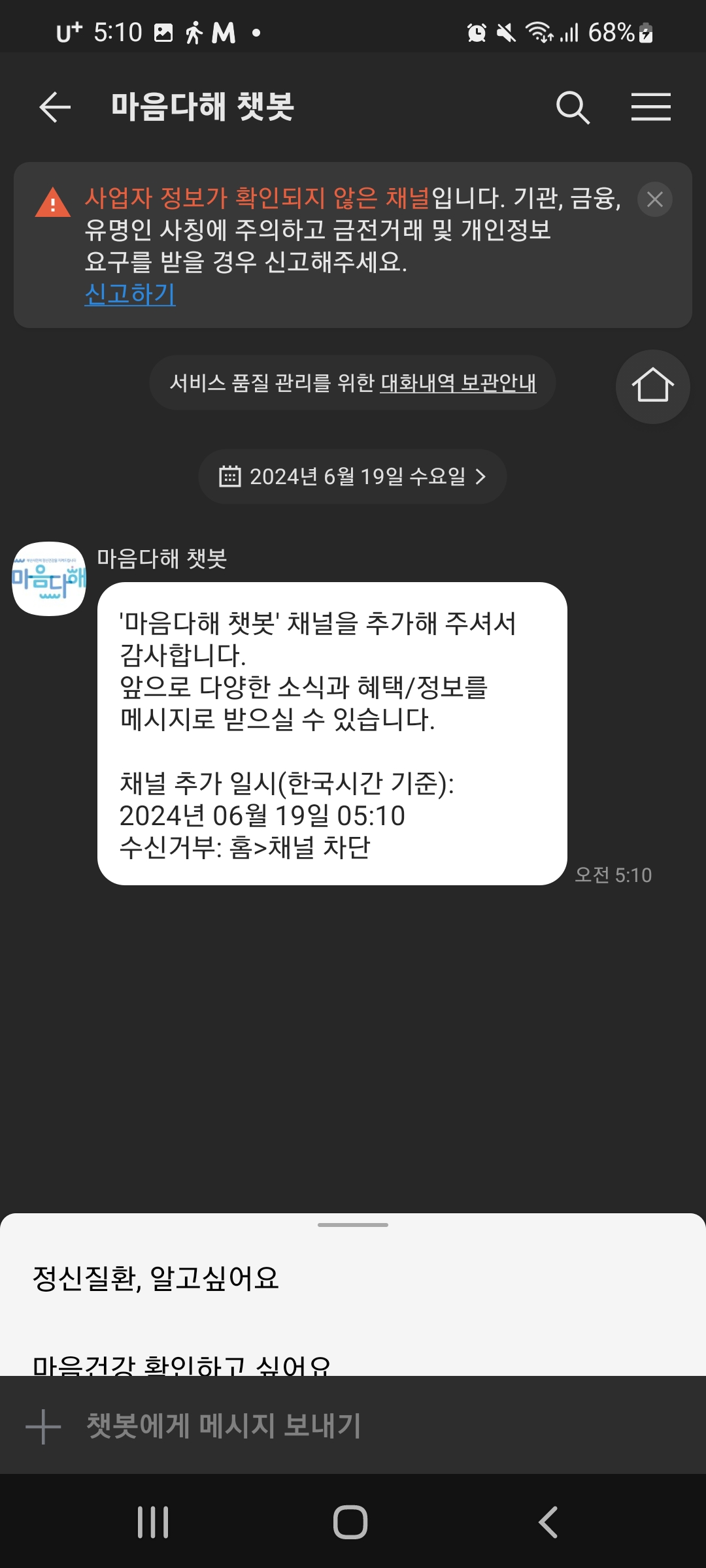706x1568 pixels.
Task: Tap the system back button
Action: pyautogui.click(x=548, y=1522)
